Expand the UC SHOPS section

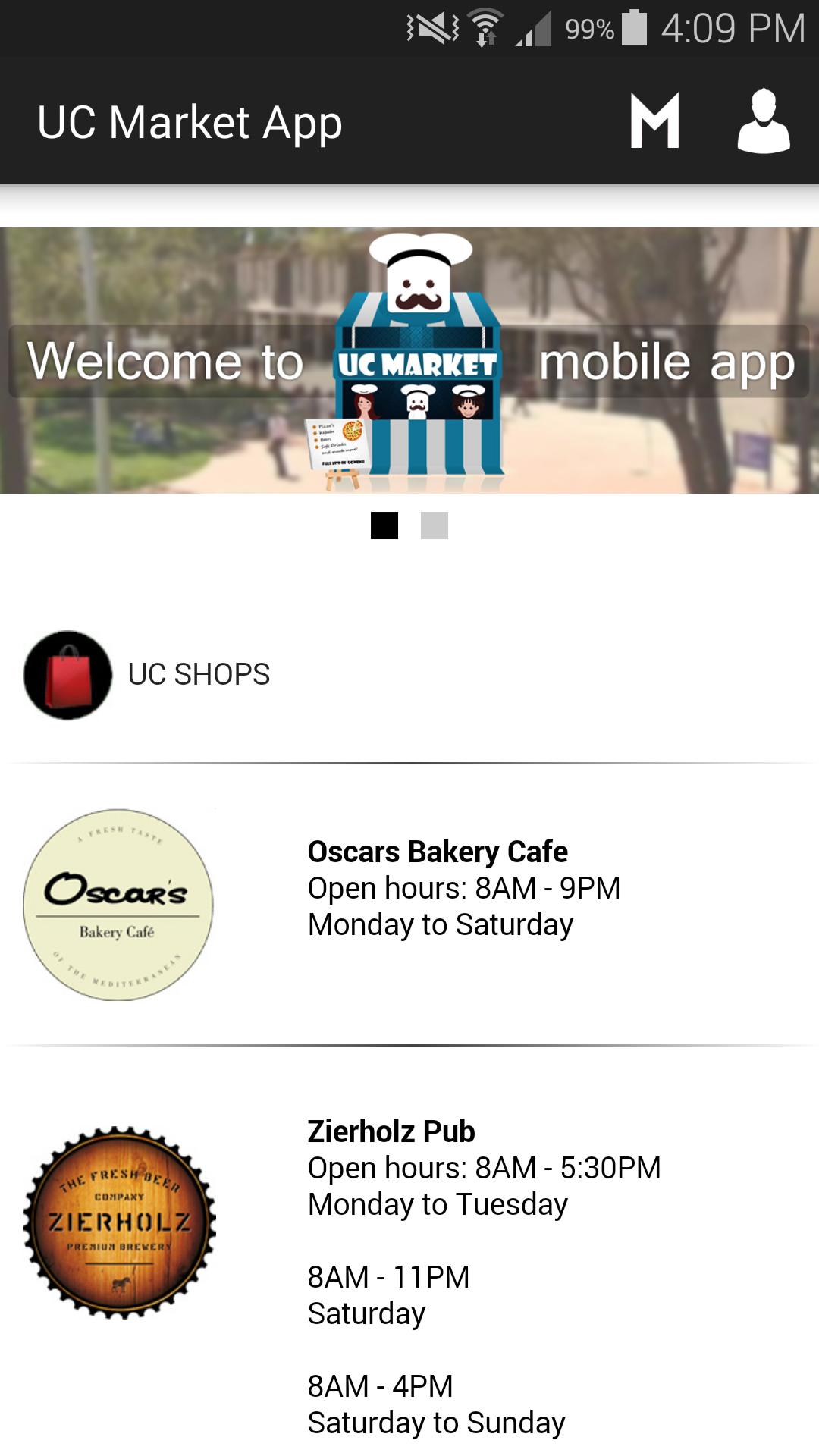click(x=197, y=675)
